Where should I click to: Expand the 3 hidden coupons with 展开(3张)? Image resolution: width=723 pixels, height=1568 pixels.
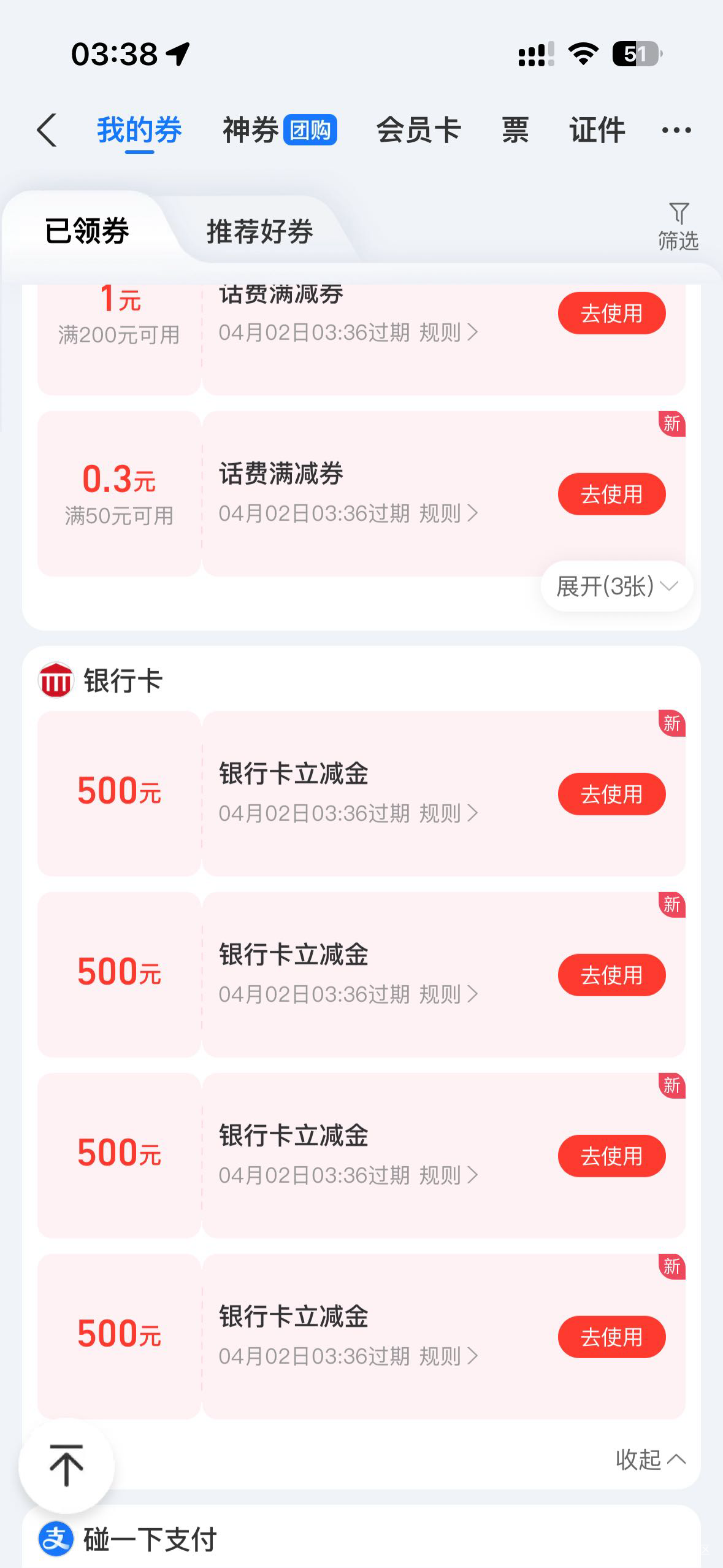click(616, 586)
